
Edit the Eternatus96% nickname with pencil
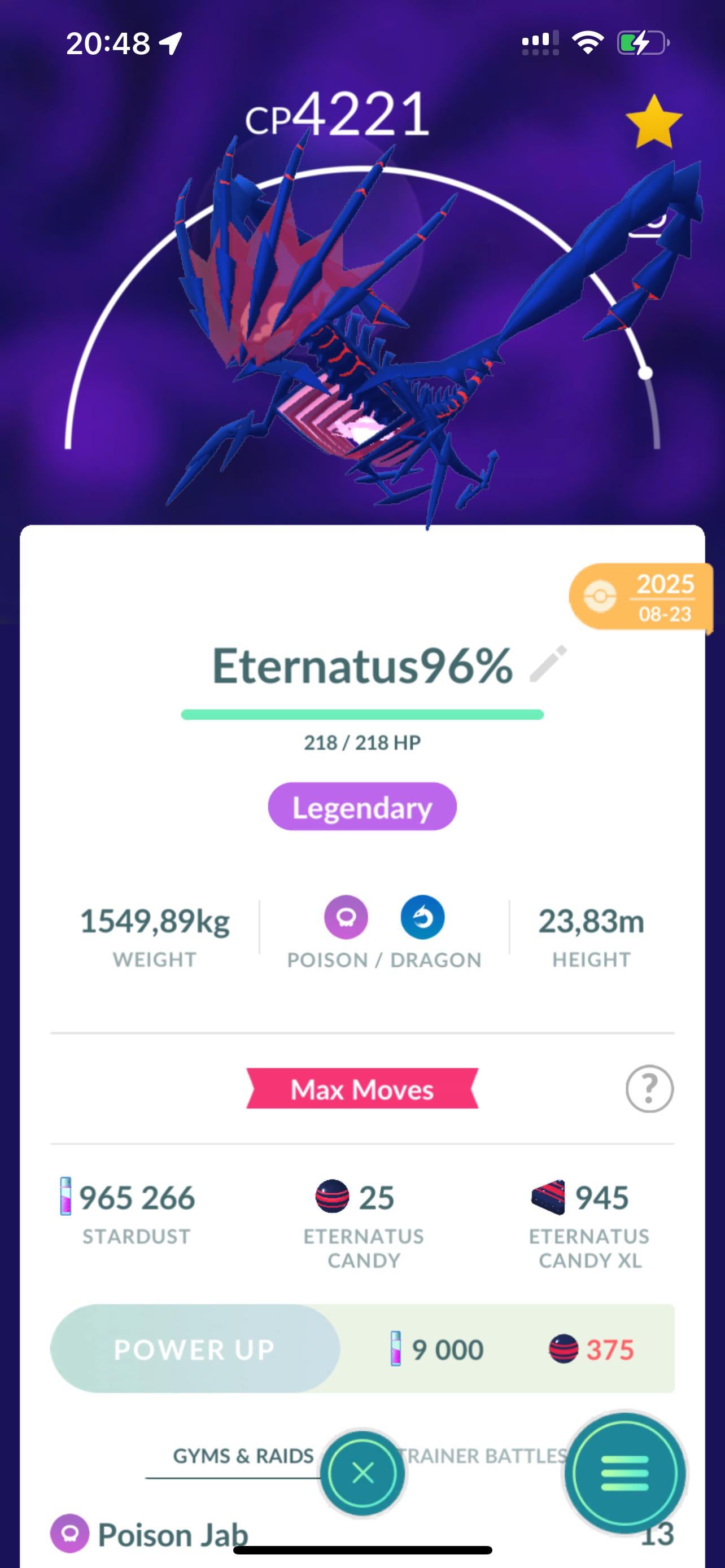[548, 664]
